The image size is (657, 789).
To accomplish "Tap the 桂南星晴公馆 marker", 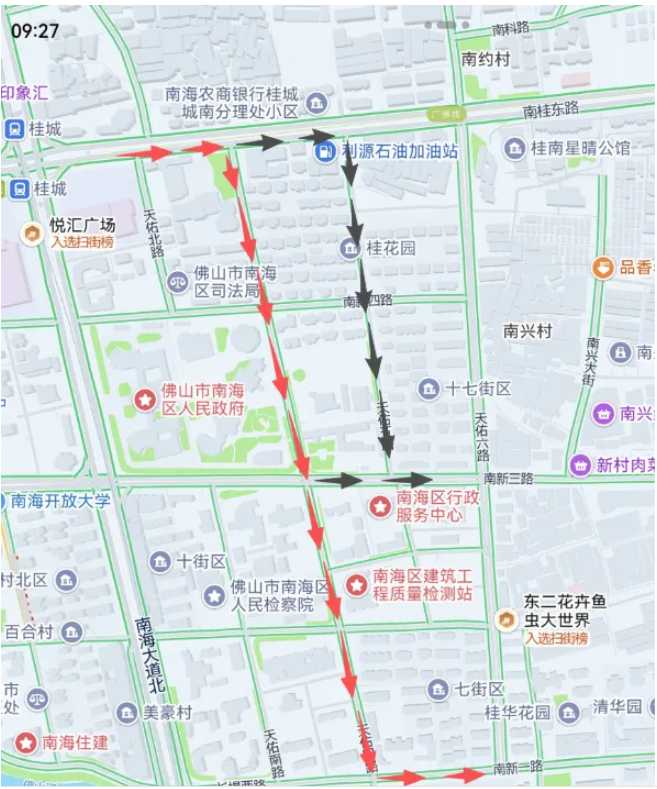I will pos(515,148).
